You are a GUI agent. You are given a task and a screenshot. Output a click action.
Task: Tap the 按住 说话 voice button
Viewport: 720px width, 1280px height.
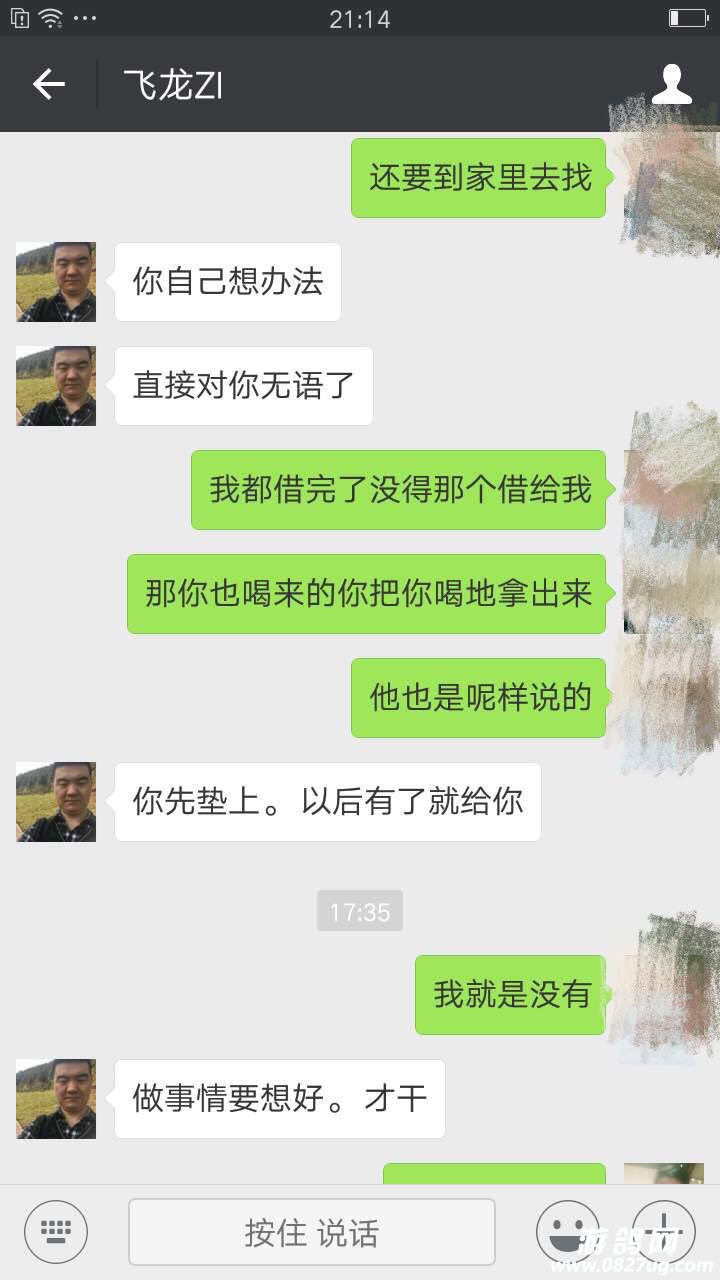(311, 1232)
